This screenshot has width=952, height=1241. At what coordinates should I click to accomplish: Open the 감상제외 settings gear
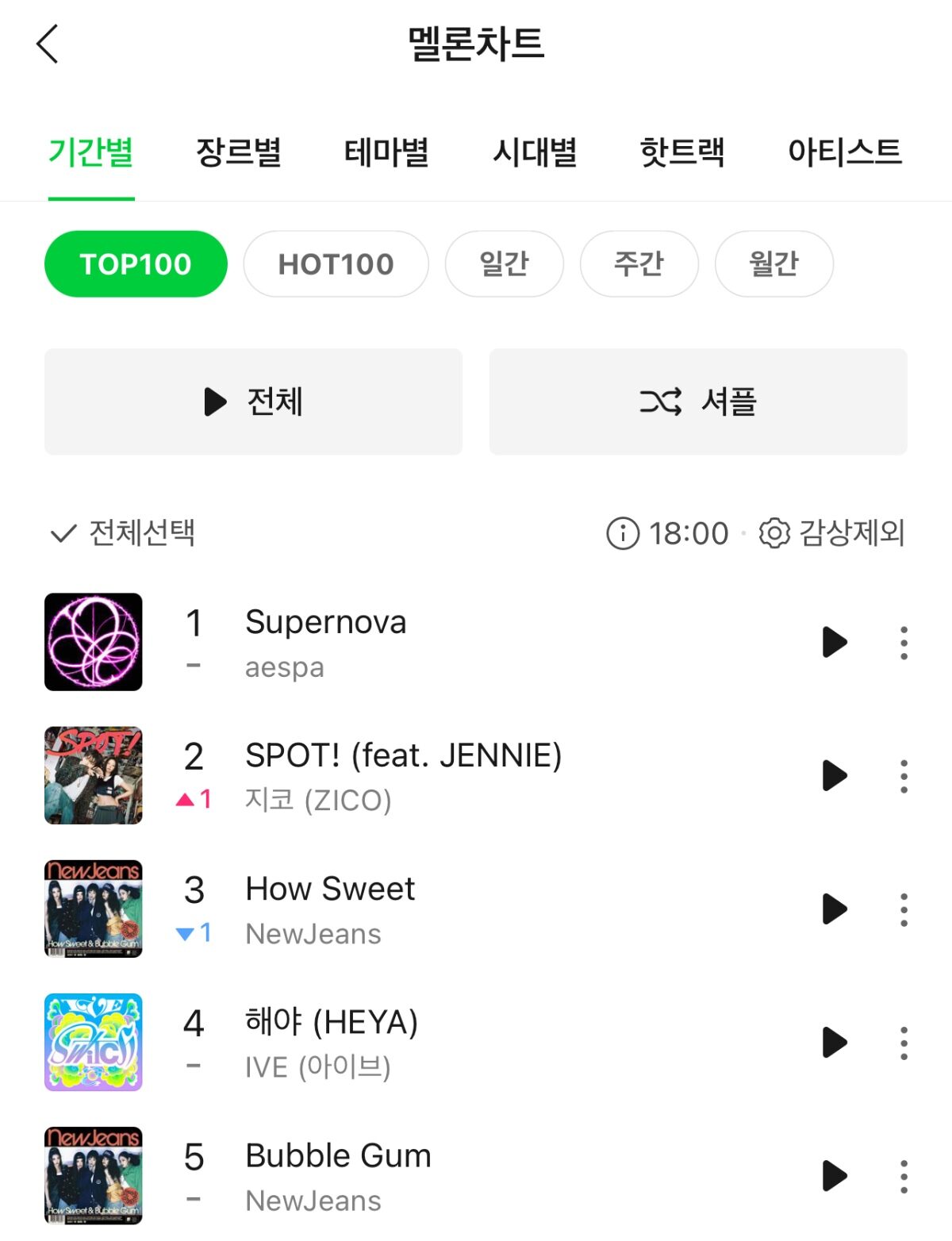pos(775,534)
